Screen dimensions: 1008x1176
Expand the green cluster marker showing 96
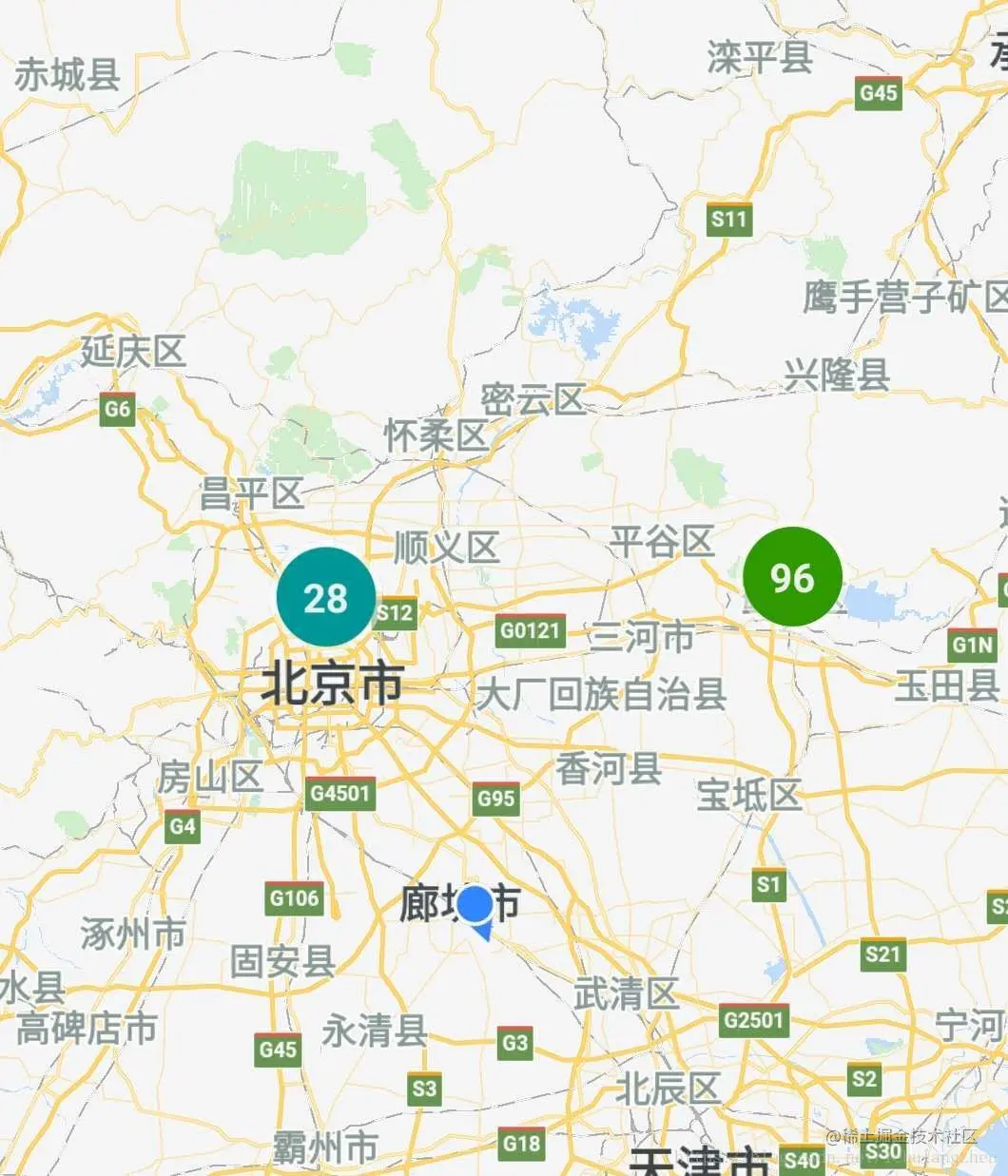click(x=792, y=577)
